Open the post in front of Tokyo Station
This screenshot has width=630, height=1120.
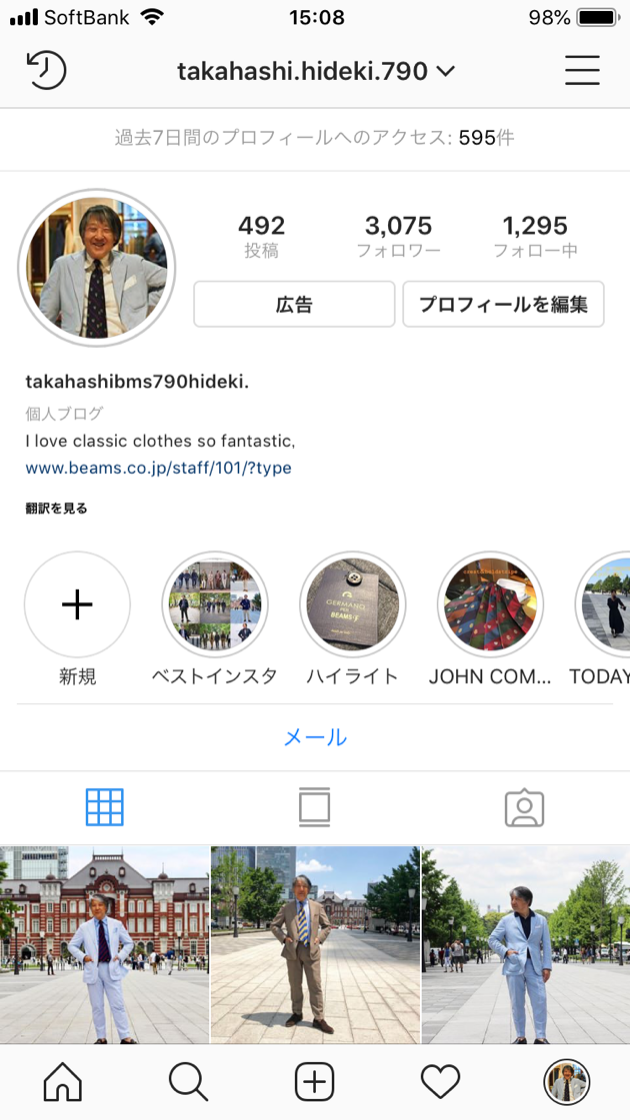pos(104,945)
